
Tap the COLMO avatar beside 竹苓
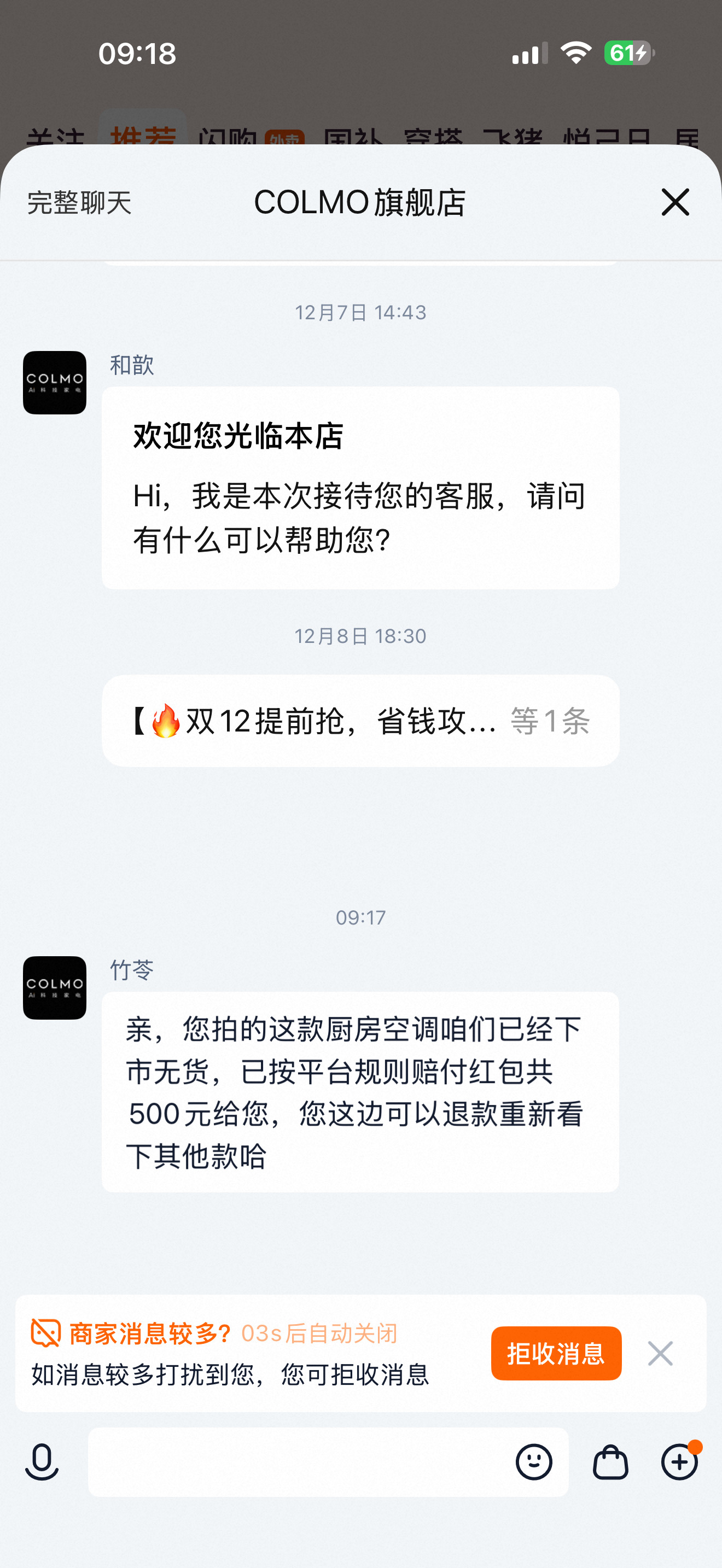pos(54,987)
